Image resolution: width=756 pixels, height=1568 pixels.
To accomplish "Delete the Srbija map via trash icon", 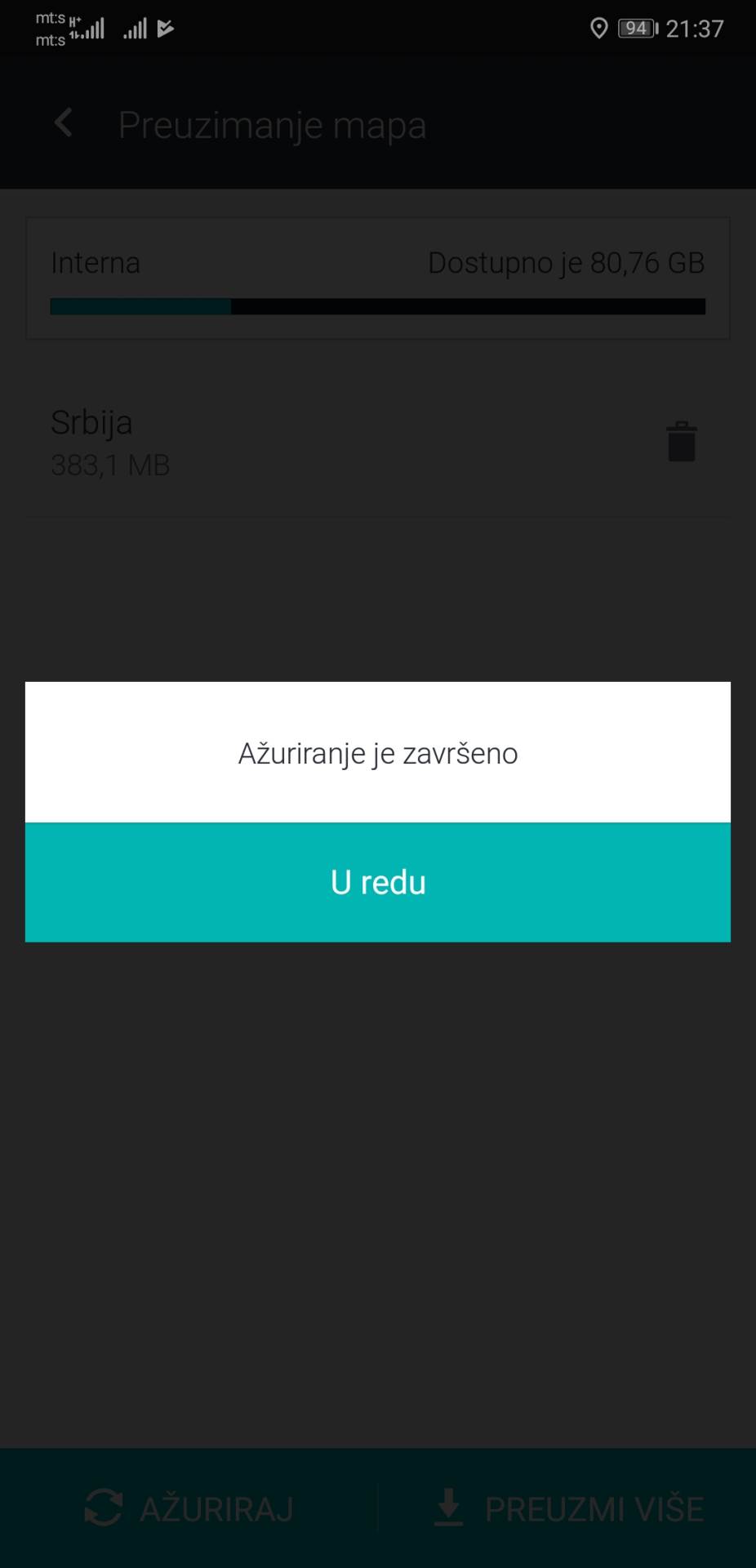I will (x=680, y=440).
